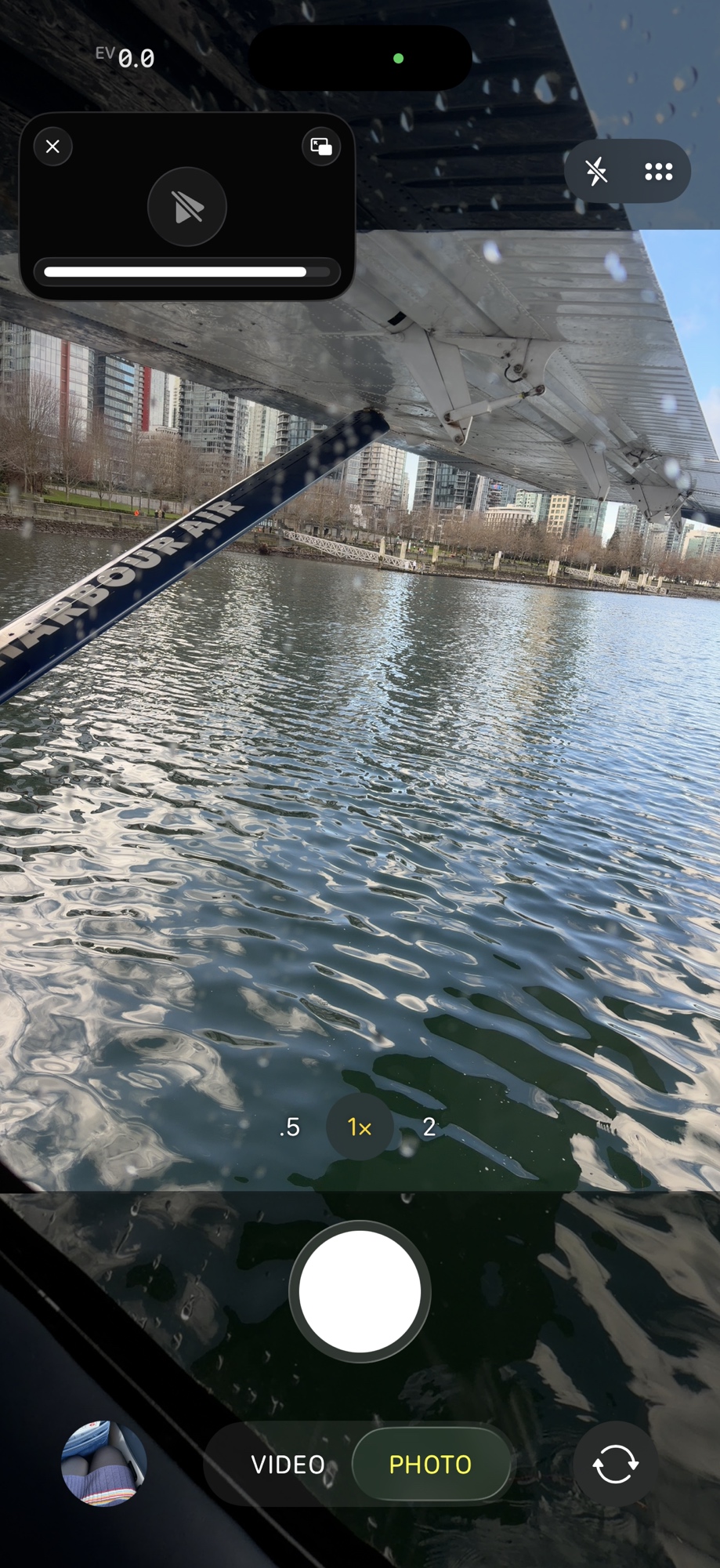
Task: Tap the muted playback button in overlay
Action: click(187, 207)
